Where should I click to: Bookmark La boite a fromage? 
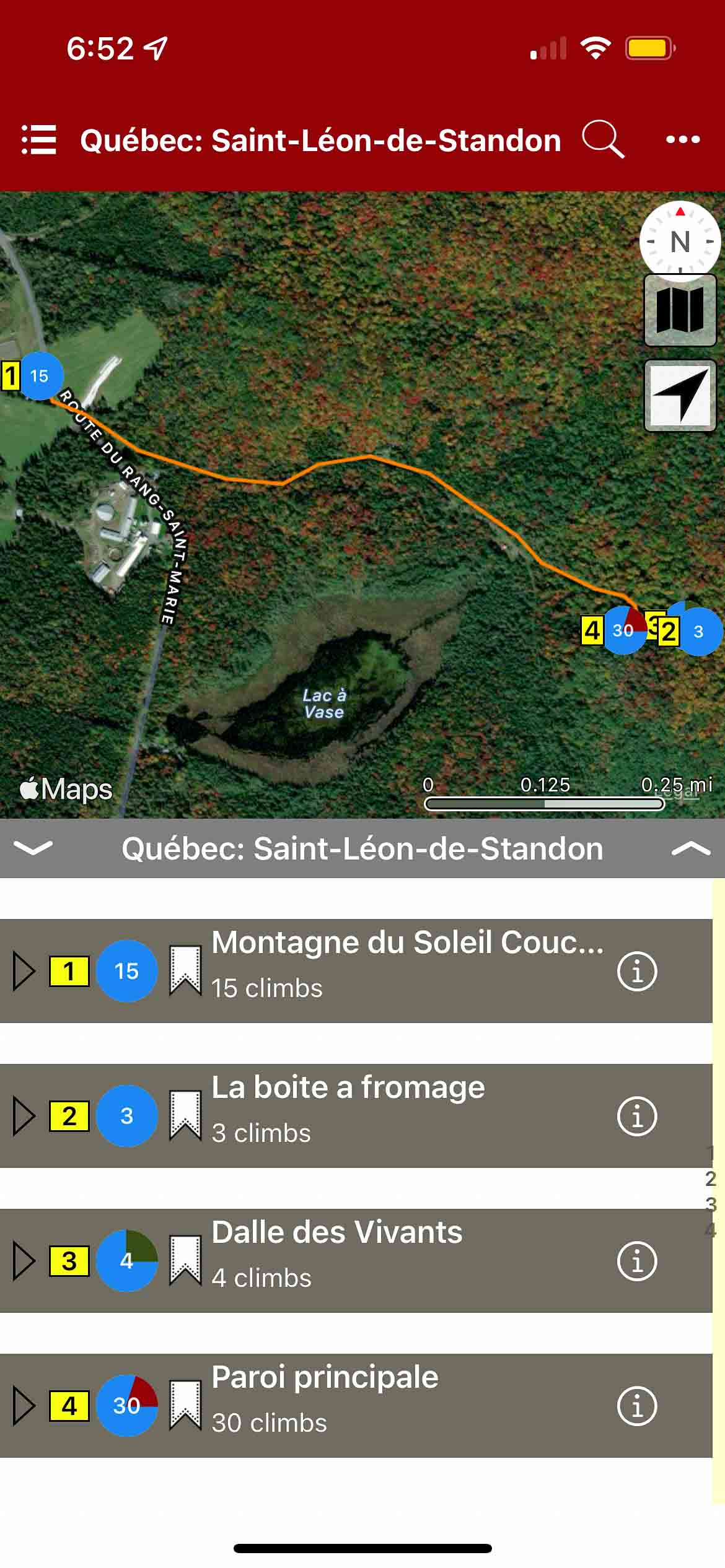185,1116
